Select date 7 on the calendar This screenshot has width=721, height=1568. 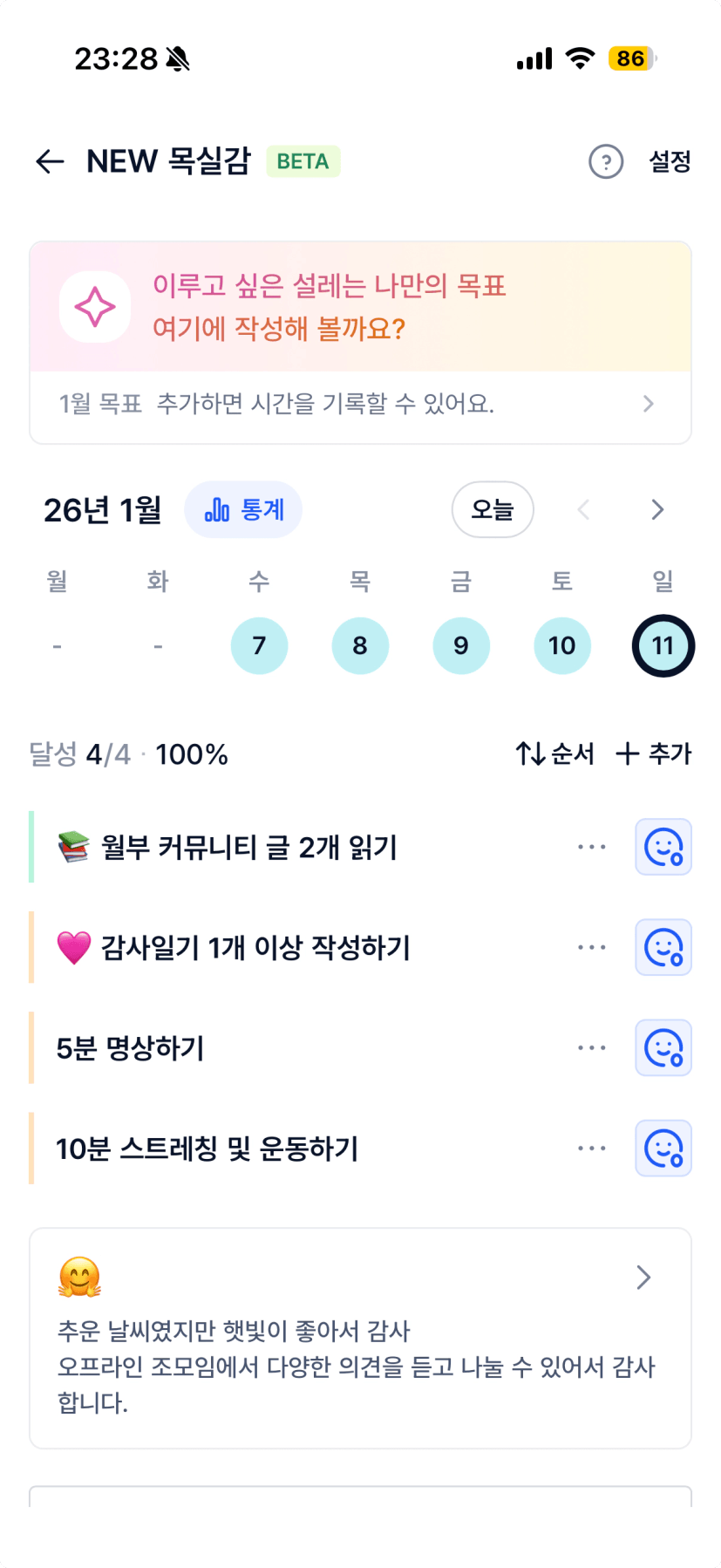259,646
